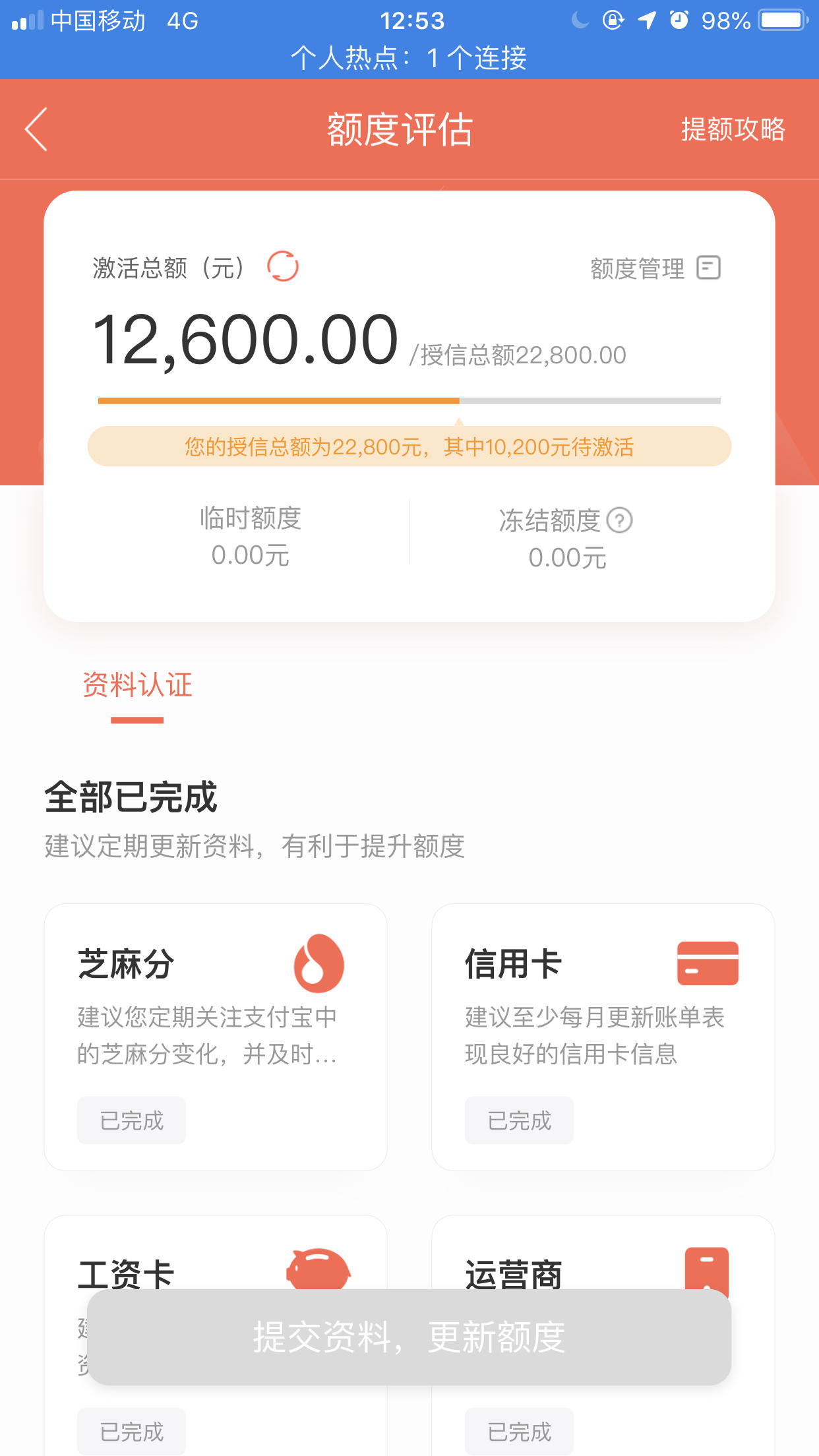The image size is (819, 1456).
Task: Tap the 信用卡 credit card icon
Action: coord(707,963)
